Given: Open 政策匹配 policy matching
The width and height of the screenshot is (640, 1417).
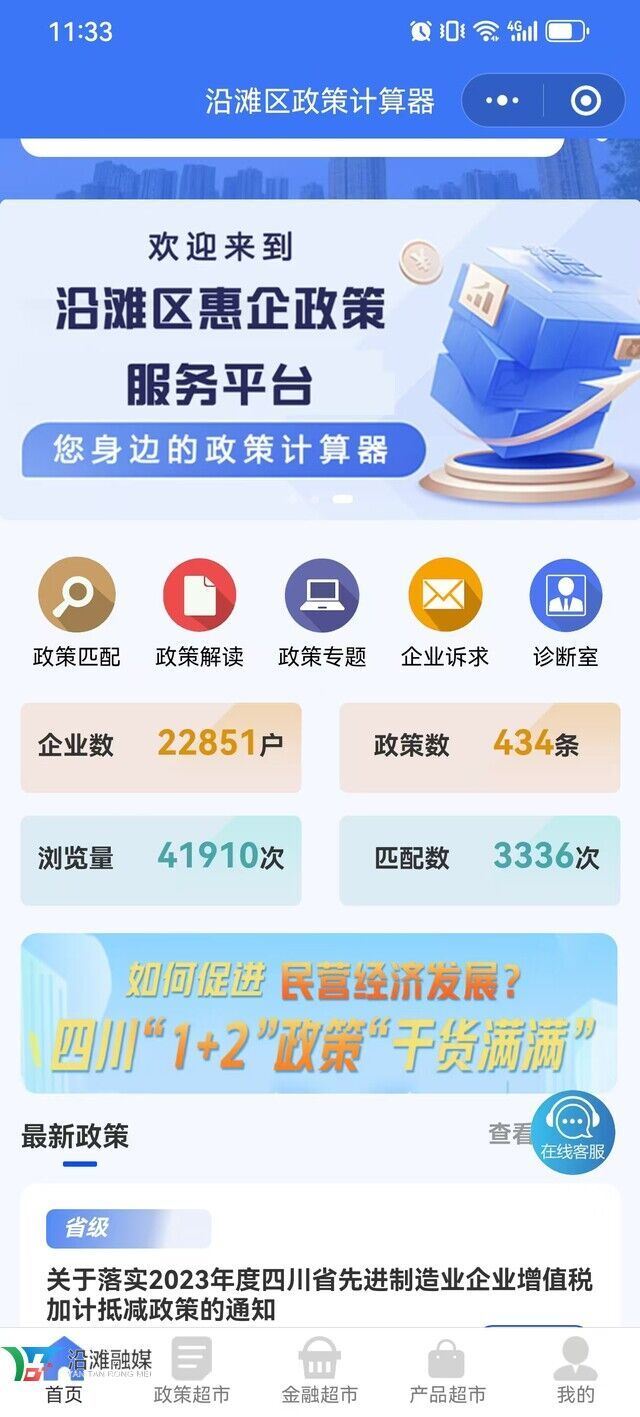Looking at the screenshot, I should pyautogui.click(x=77, y=612).
